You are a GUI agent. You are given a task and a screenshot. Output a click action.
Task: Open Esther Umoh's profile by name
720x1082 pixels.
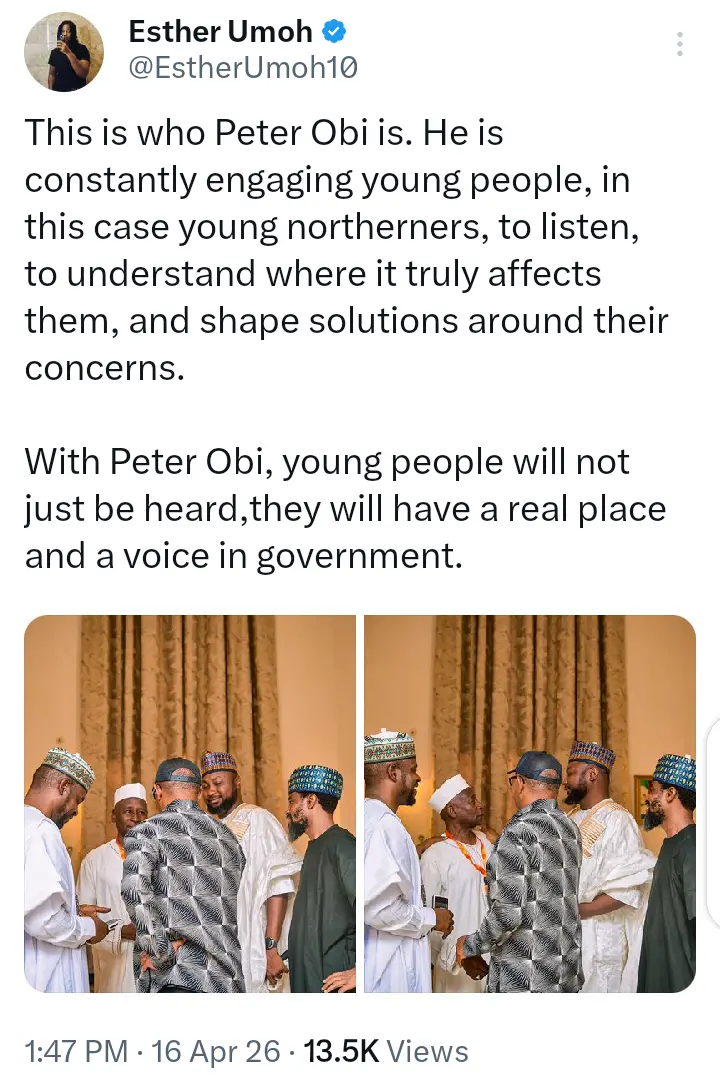click(222, 32)
